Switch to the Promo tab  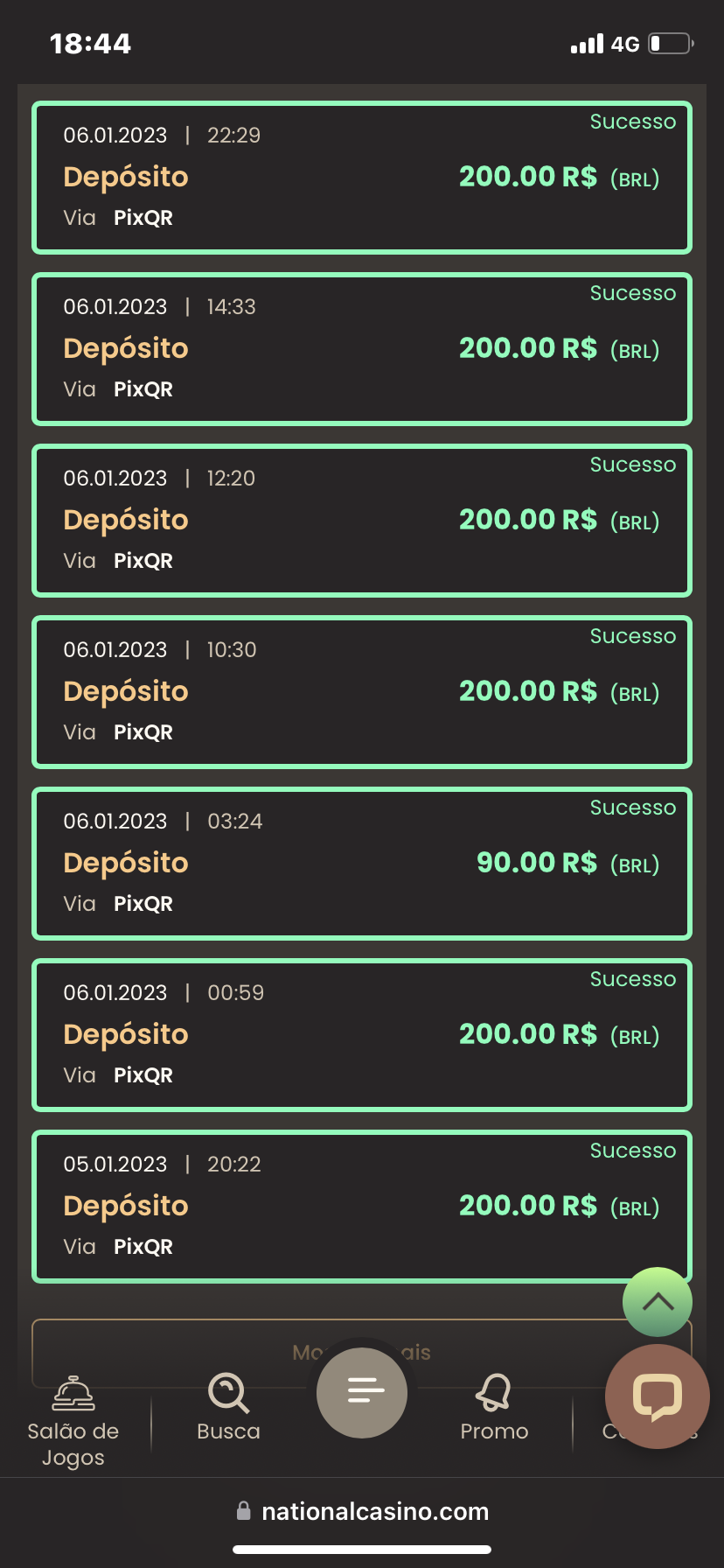click(x=494, y=1409)
